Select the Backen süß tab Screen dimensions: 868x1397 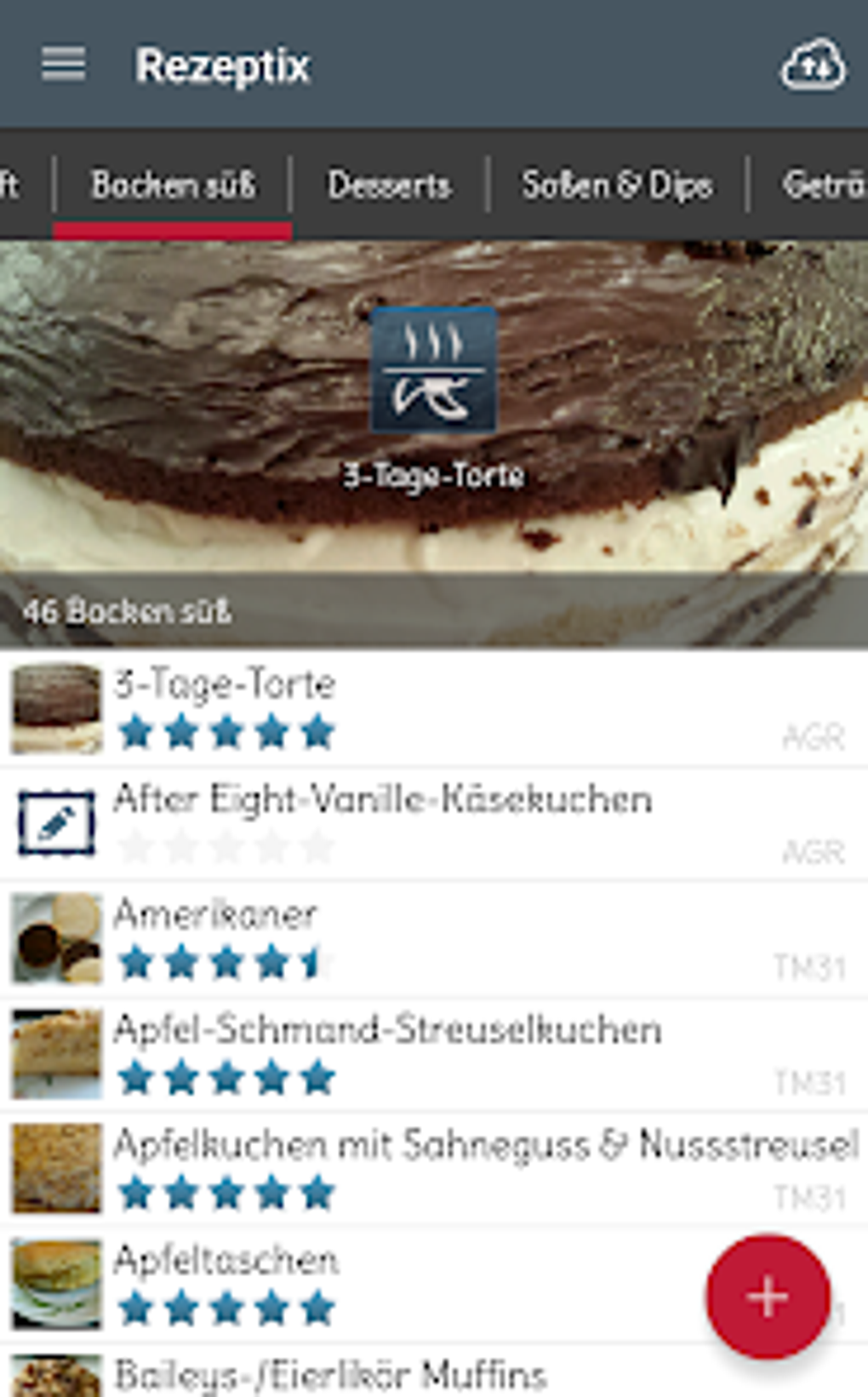click(x=173, y=185)
